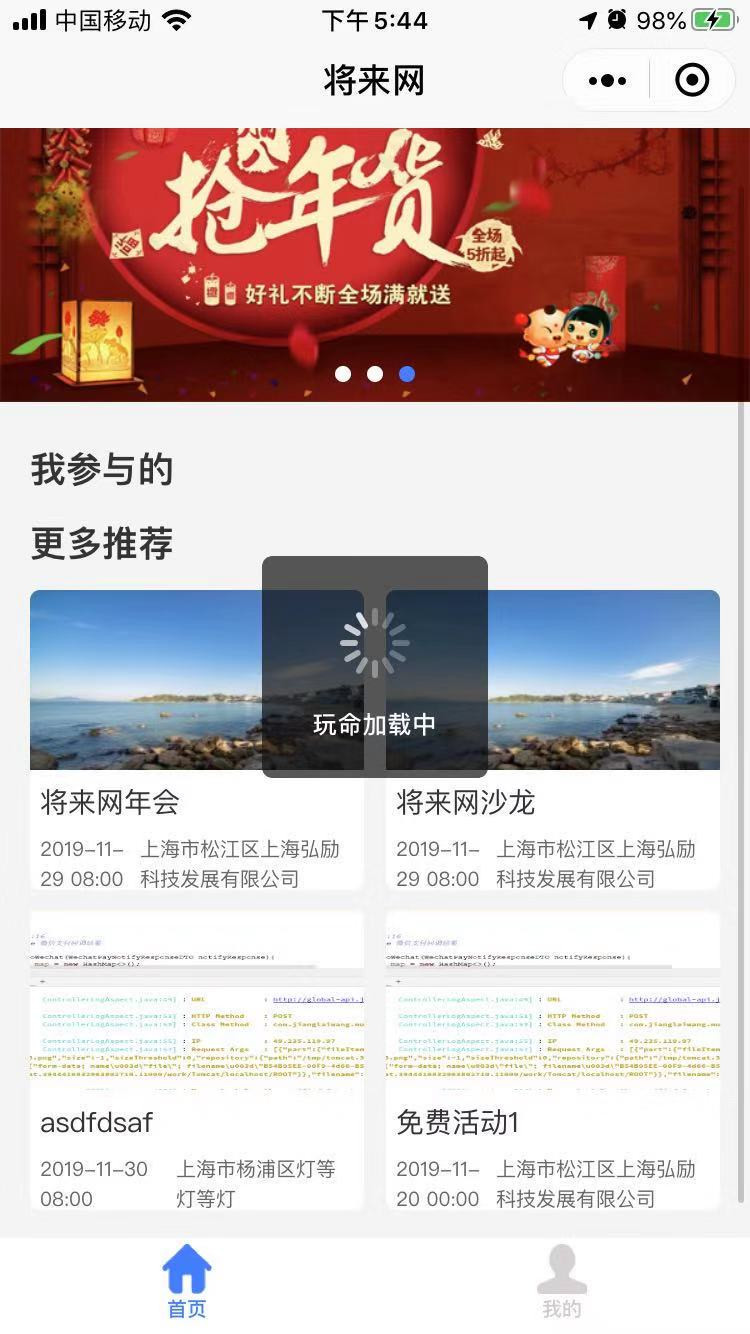Viewport: 750px width, 1334px height.
Task: Open the asdfdsaf event card
Action: 196,1060
